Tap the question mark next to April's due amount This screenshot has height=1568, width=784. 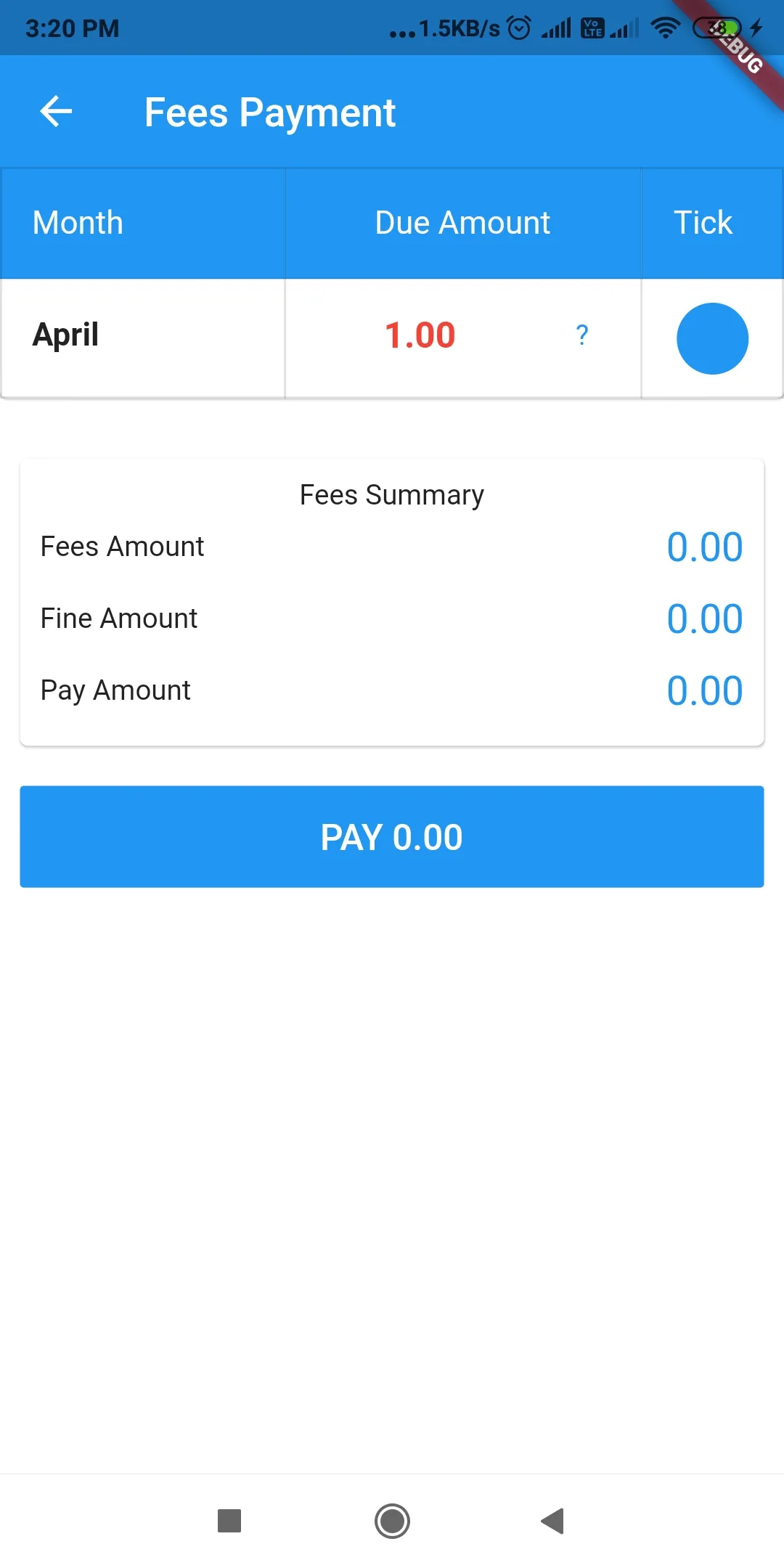[x=581, y=335]
